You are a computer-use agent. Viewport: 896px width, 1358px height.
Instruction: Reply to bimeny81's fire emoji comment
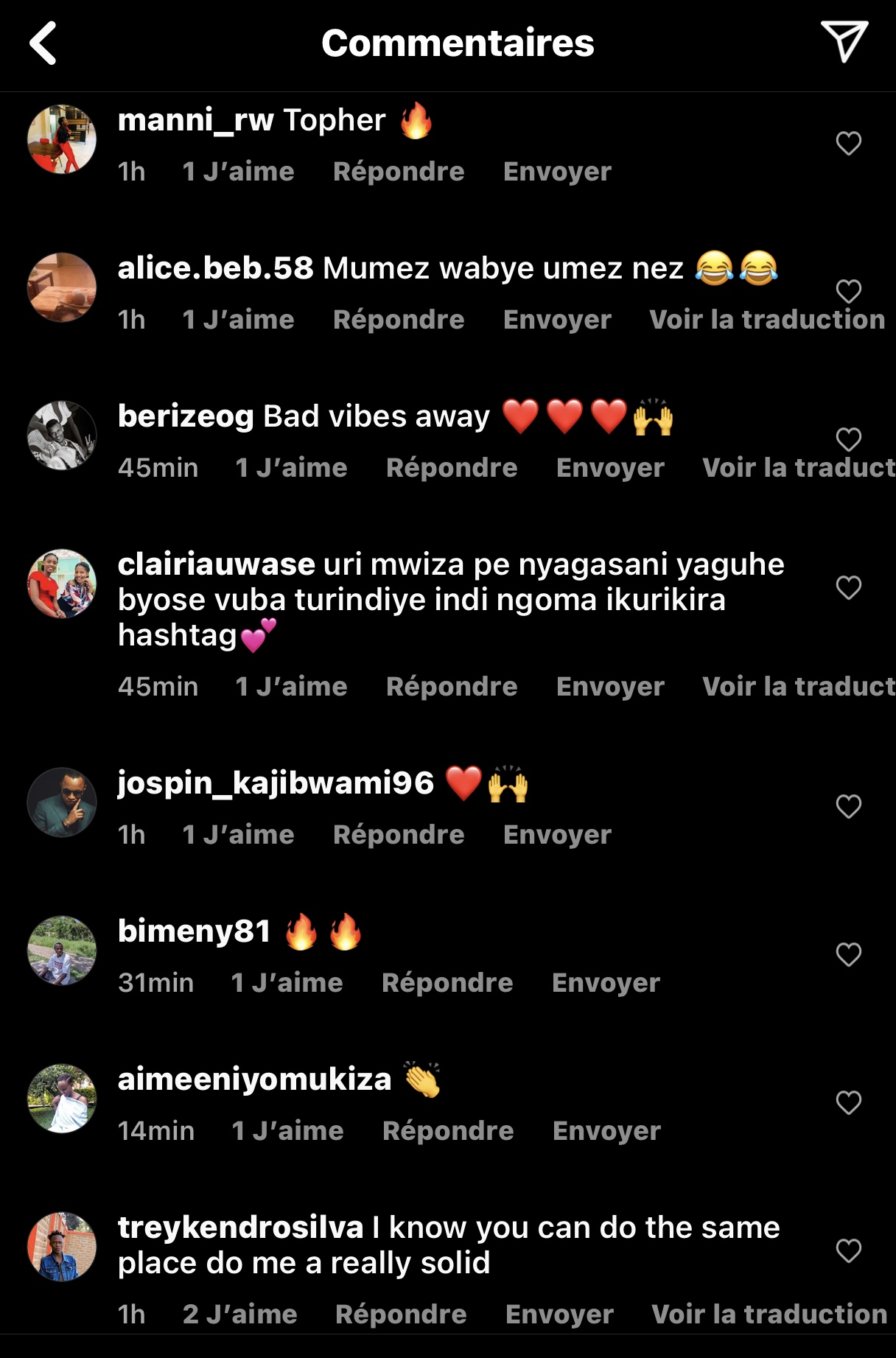(x=447, y=983)
